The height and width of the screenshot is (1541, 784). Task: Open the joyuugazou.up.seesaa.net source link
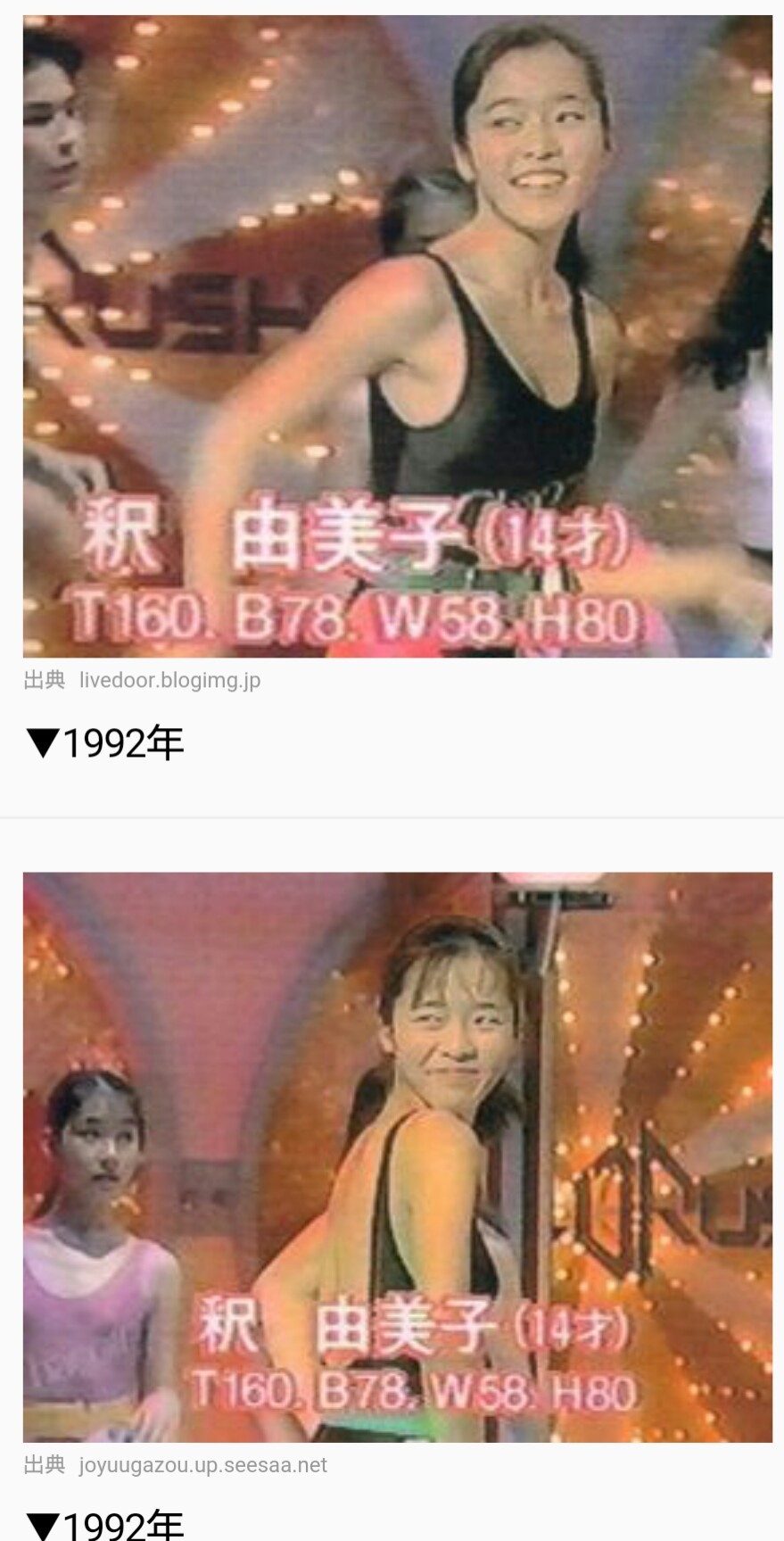(202, 1465)
